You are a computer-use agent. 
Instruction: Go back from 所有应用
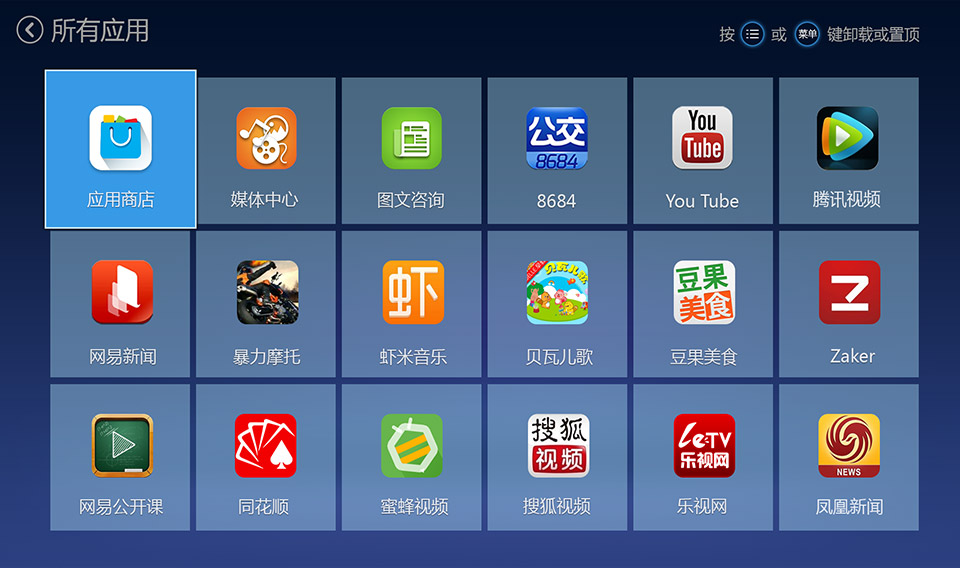[x=30, y=30]
